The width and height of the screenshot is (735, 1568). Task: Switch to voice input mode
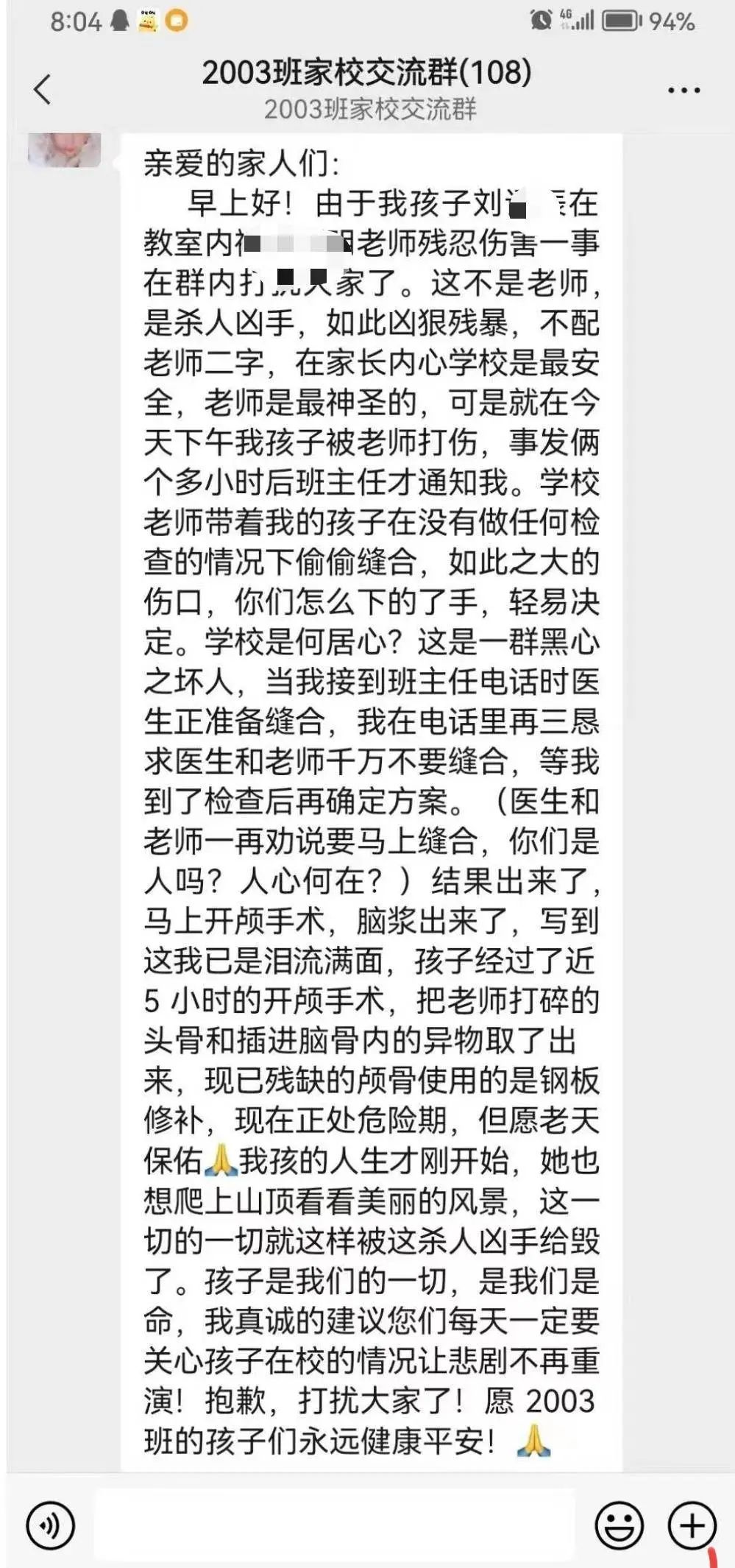[x=50, y=1525]
